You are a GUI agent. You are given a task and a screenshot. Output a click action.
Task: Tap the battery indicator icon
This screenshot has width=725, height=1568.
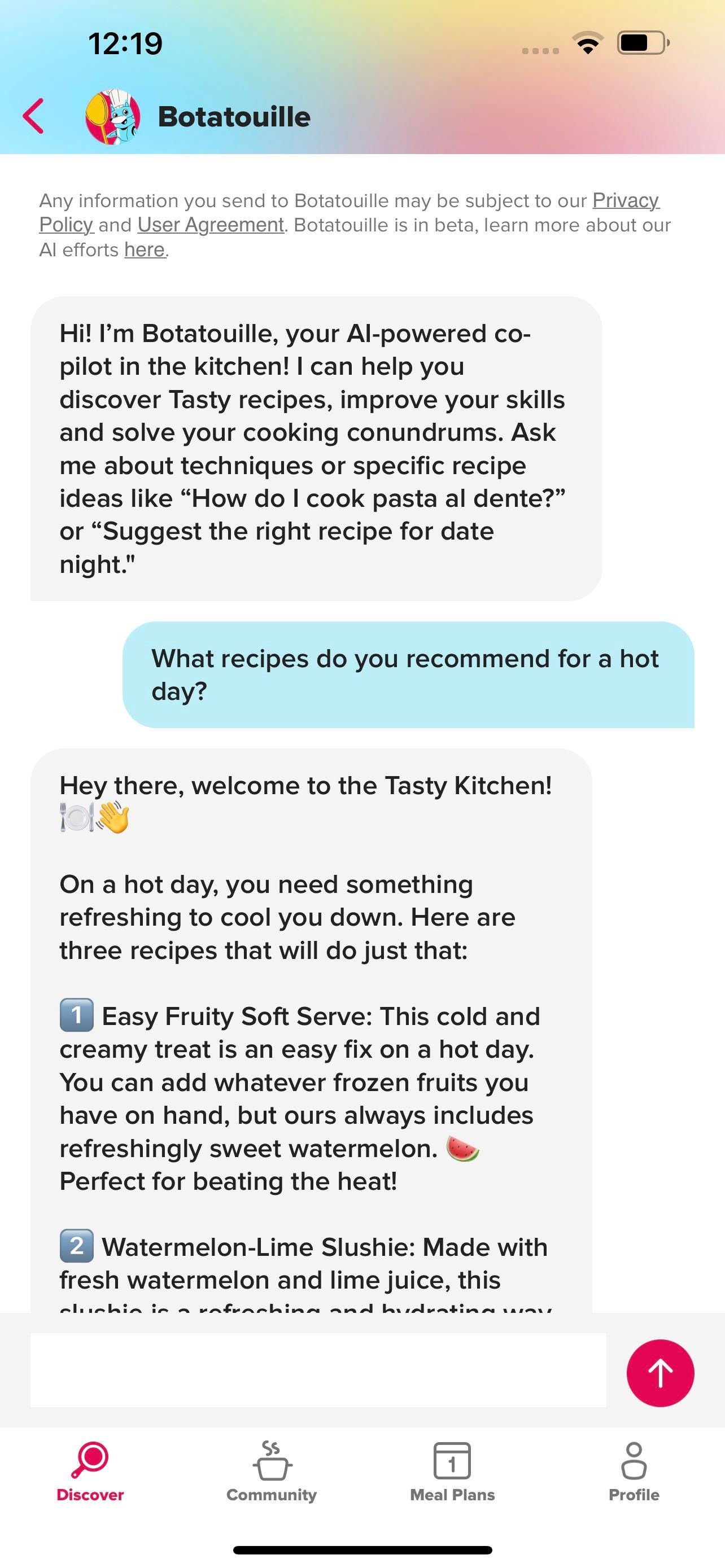click(x=641, y=42)
